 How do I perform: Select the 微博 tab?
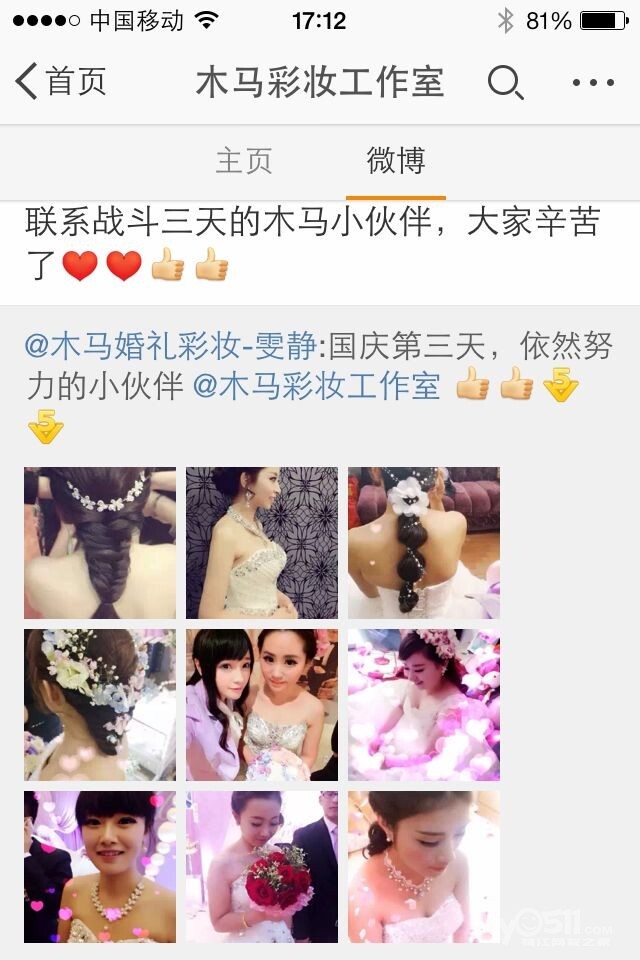tap(396, 161)
